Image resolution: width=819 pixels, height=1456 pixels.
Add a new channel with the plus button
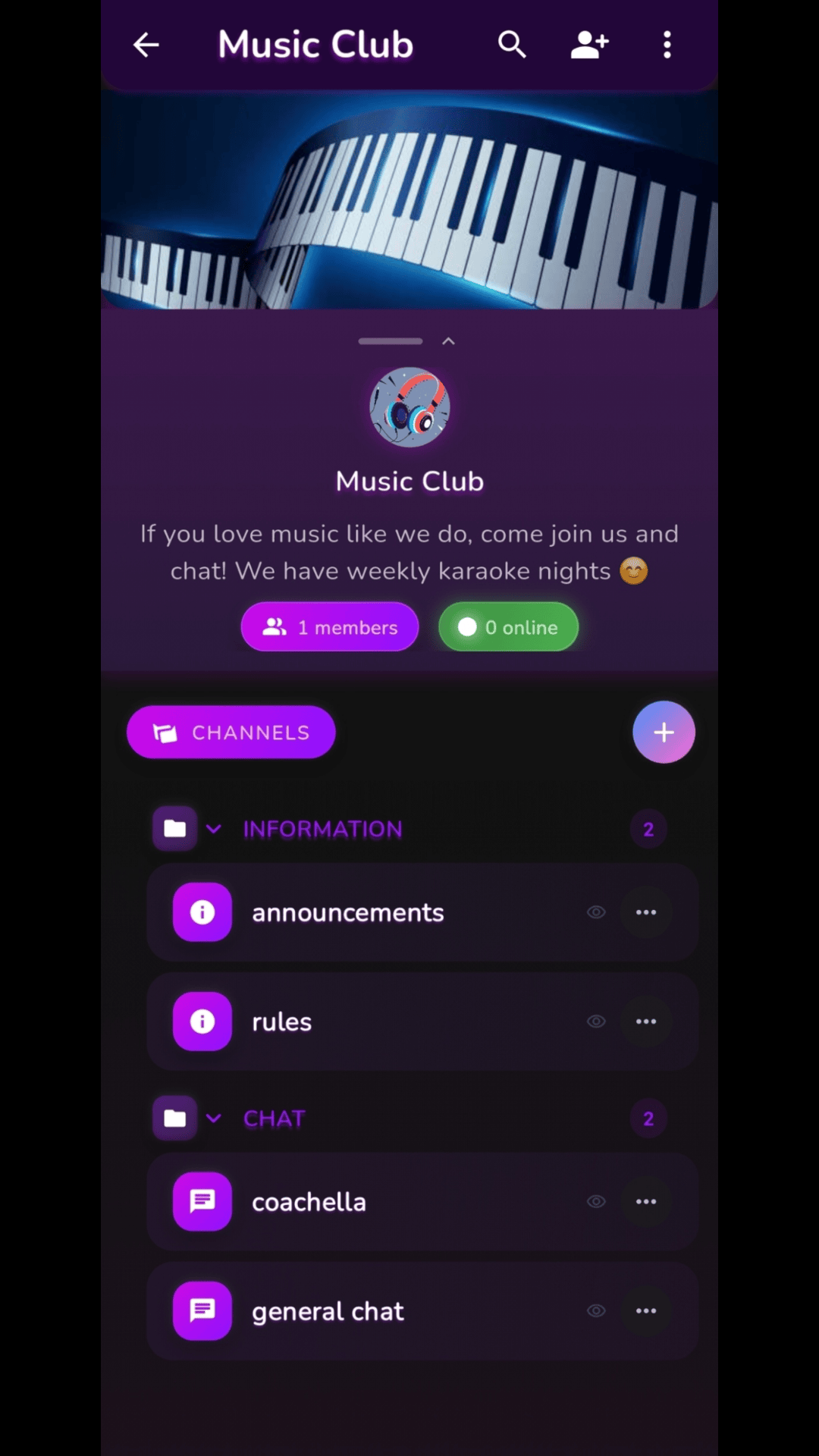664,733
